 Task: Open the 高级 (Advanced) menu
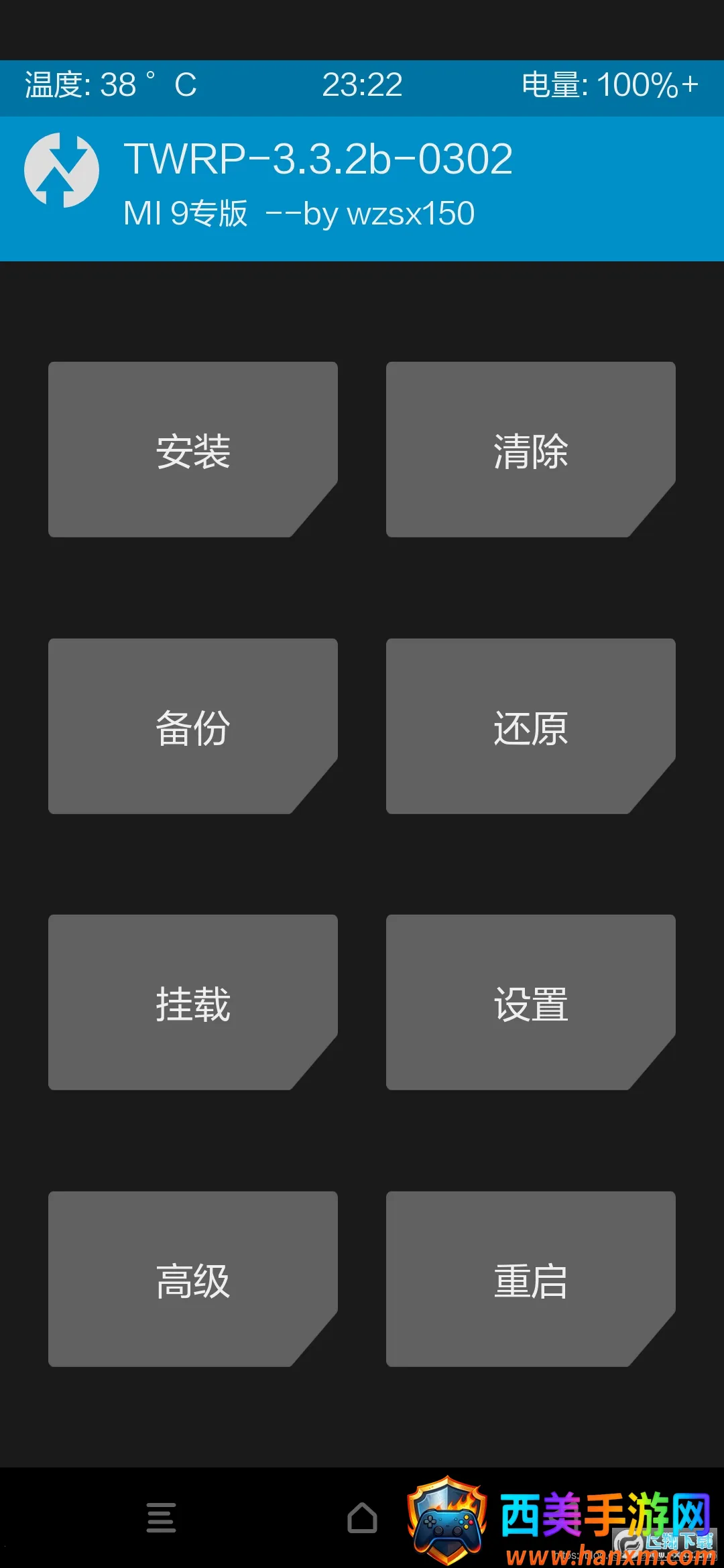tap(192, 1279)
